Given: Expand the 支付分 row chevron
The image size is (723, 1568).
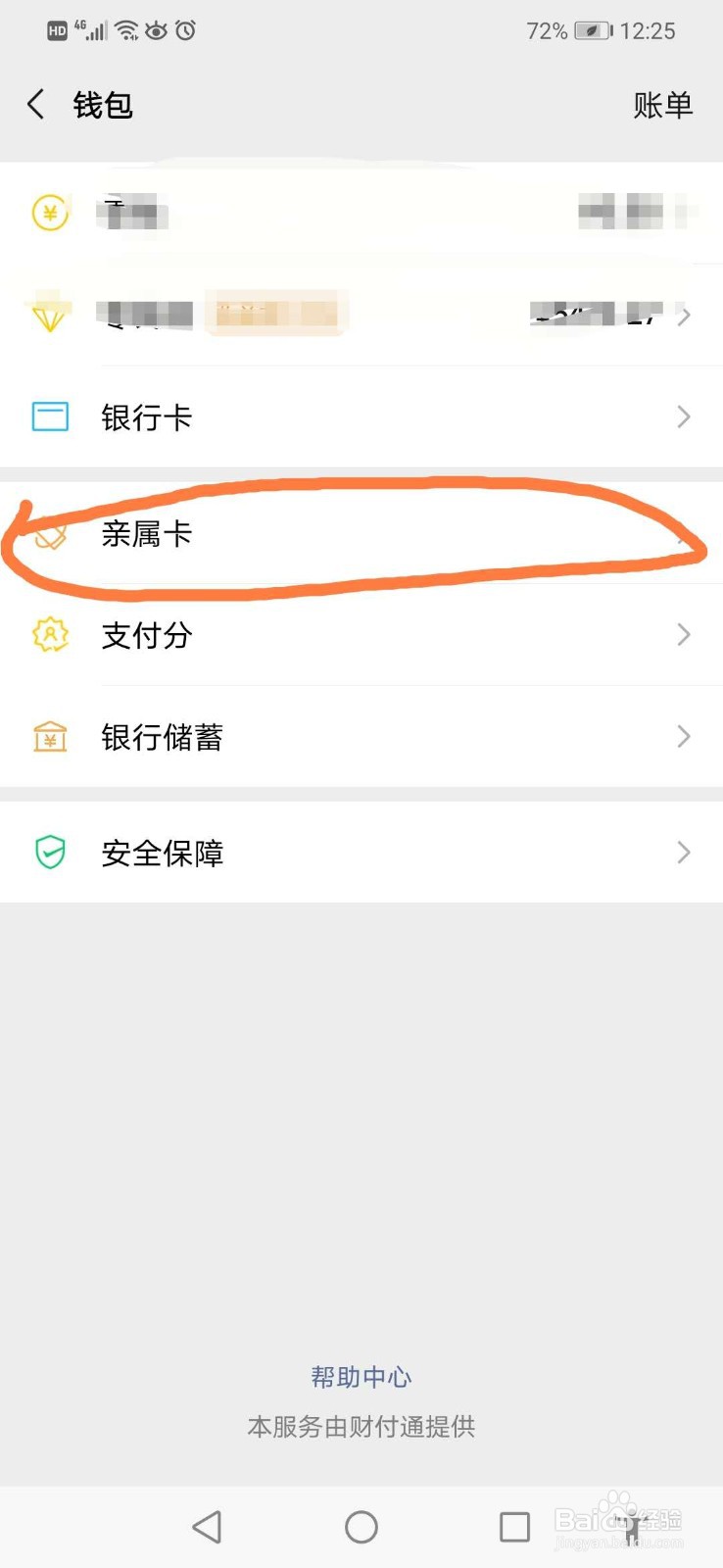Looking at the screenshot, I should [684, 635].
